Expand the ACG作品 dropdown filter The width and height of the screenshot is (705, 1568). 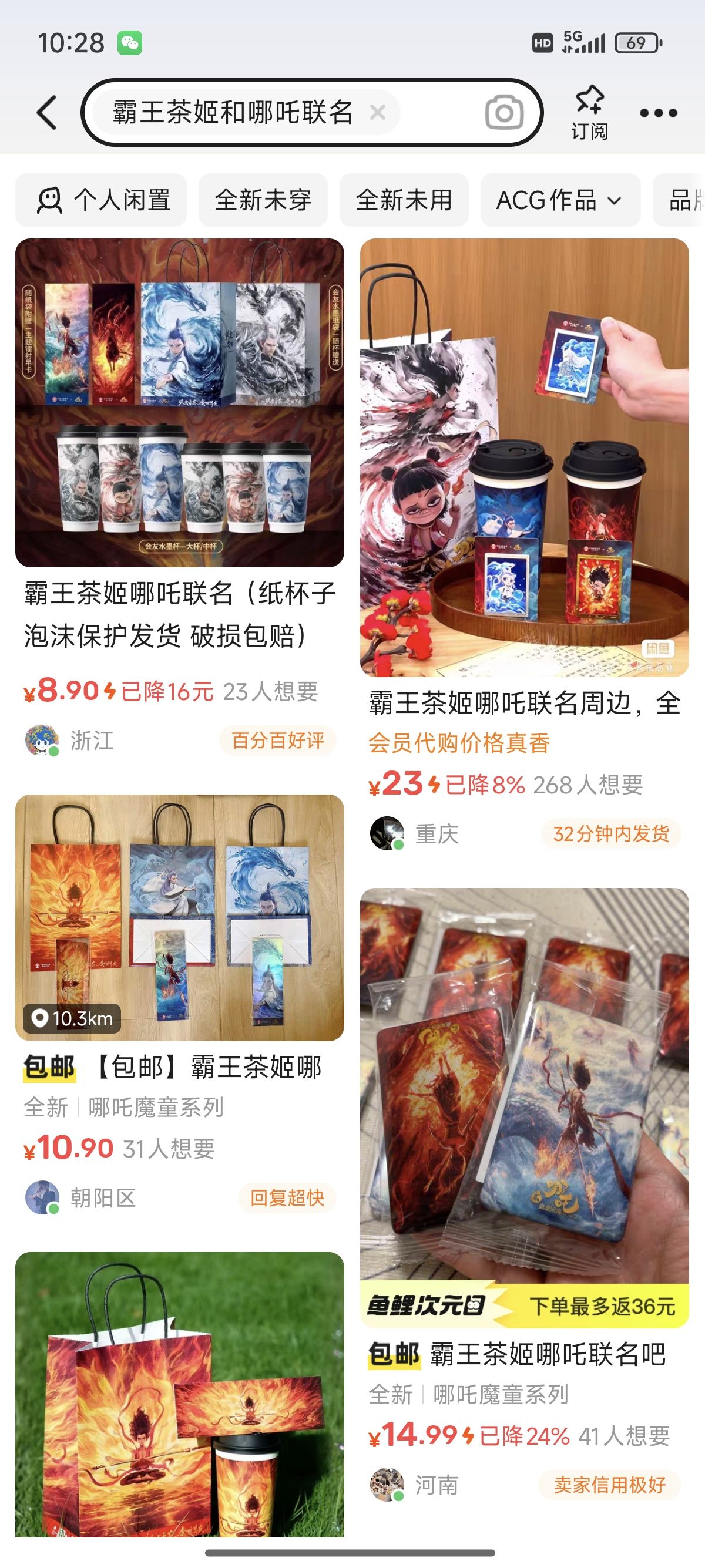point(560,200)
